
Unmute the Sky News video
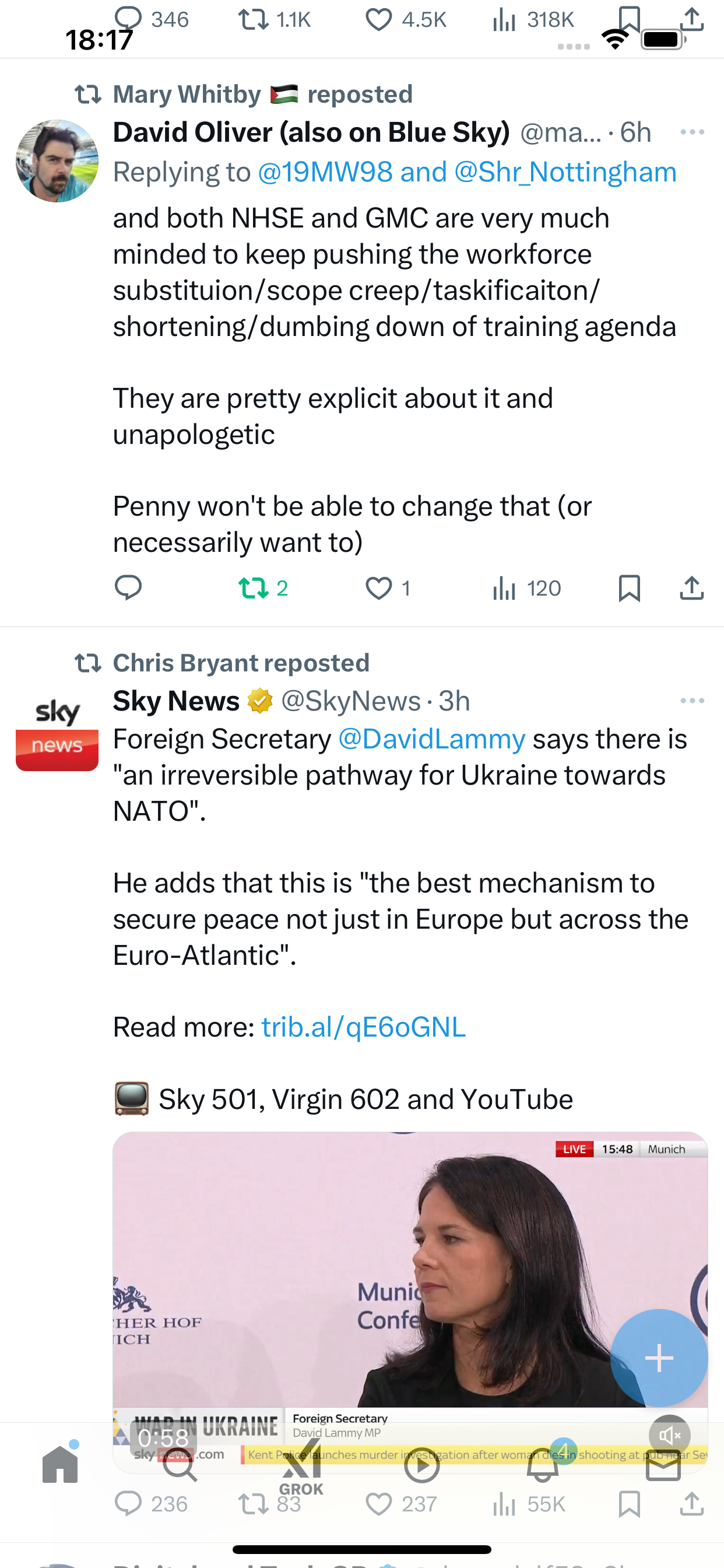[670, 1436]
